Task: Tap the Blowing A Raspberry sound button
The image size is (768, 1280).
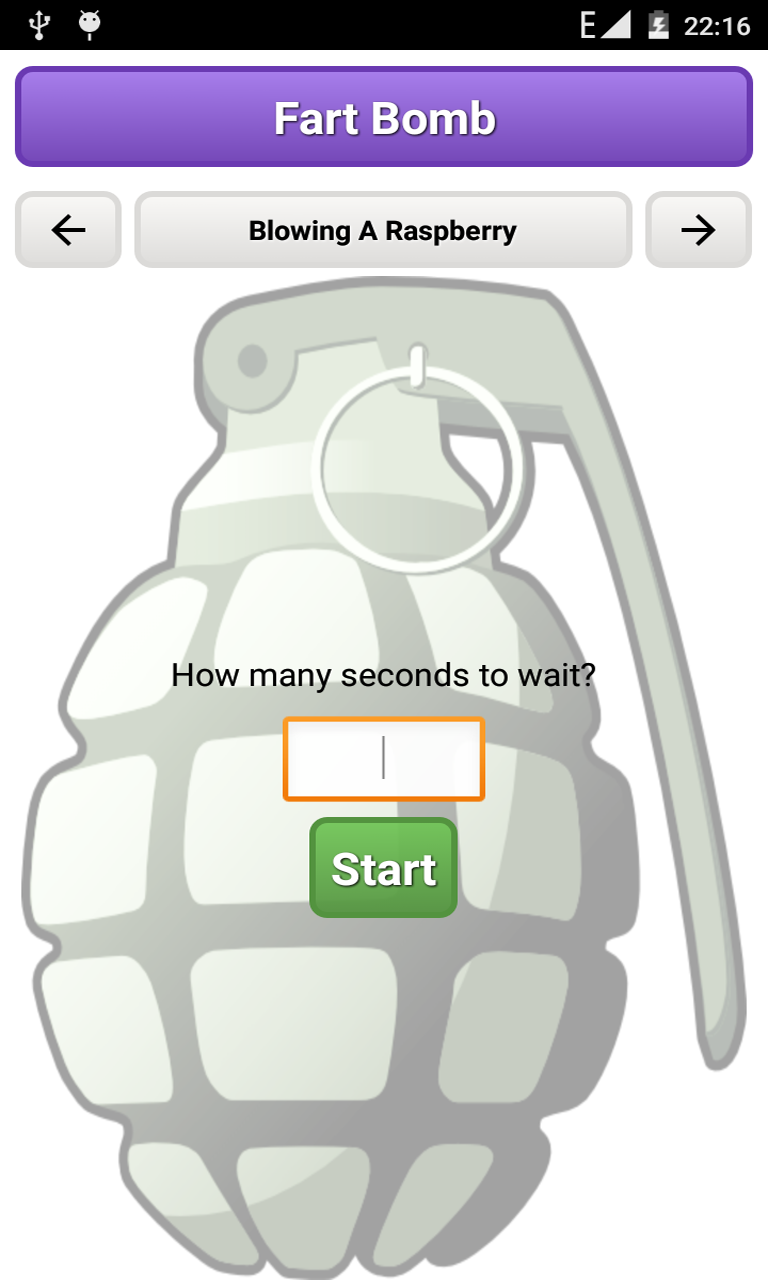Action: [383, 230]
